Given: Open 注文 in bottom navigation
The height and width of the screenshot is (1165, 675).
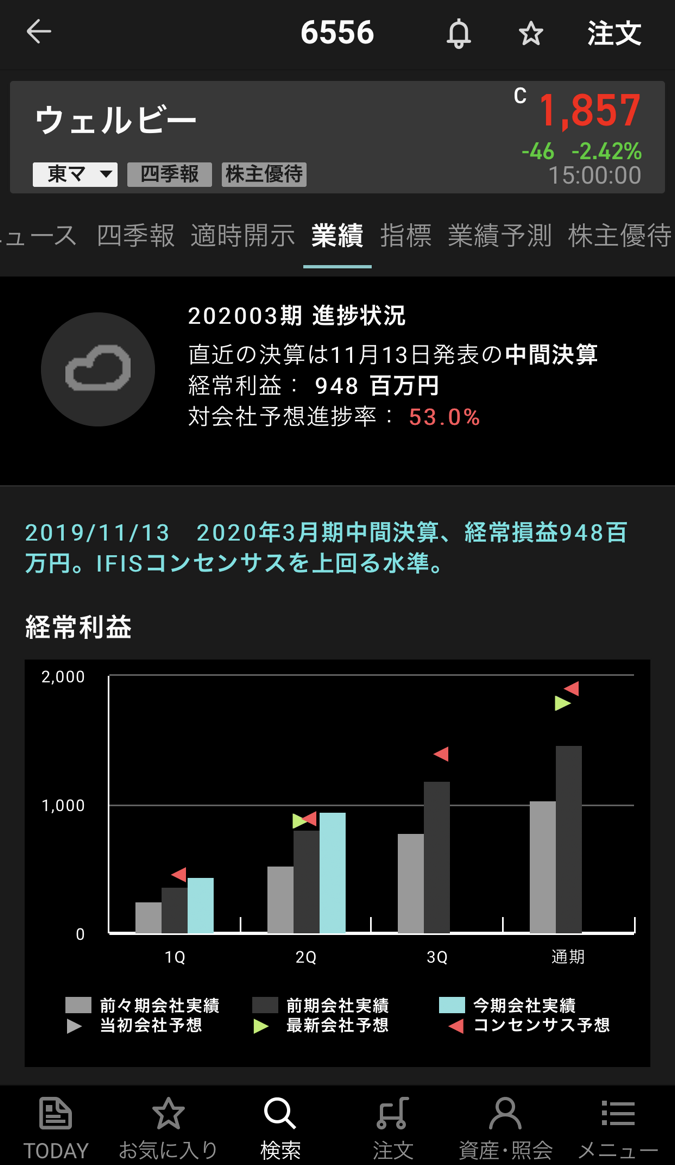Looking at the screenshot, I should coord(393,1128).
